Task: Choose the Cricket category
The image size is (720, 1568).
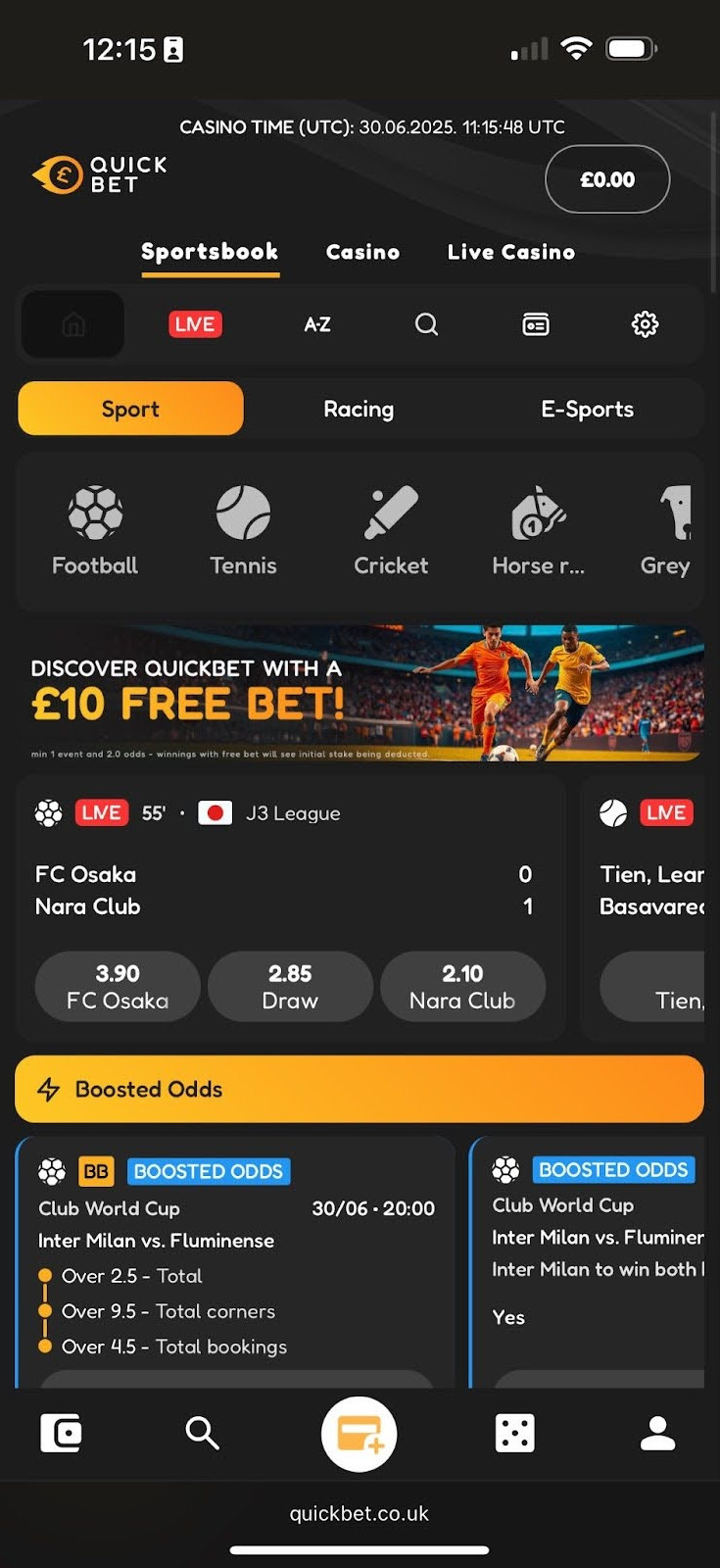Action: click(391, 531)
